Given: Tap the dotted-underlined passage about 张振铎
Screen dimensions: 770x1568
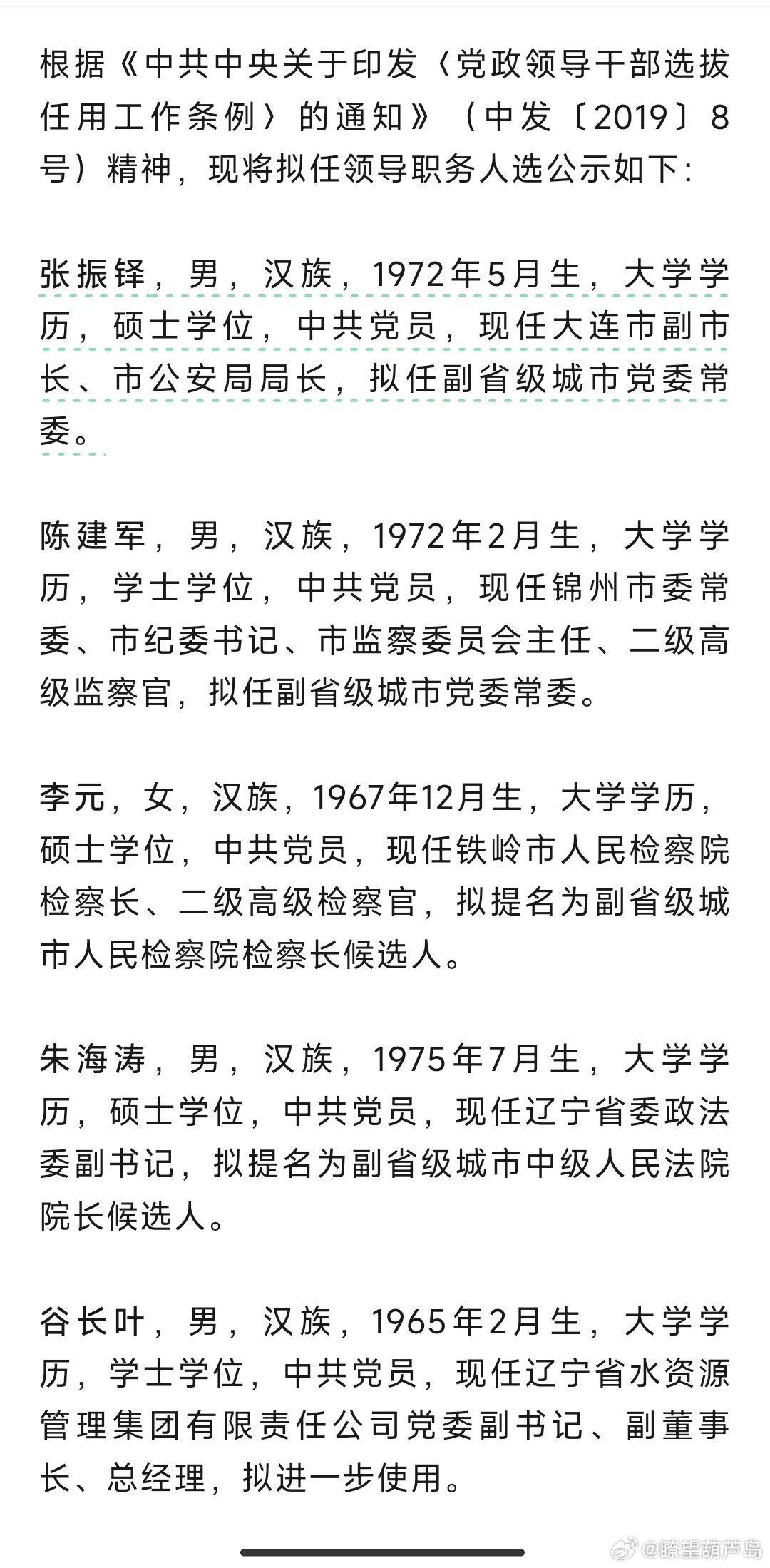Looking at the screenshot, I should [385, 354].
